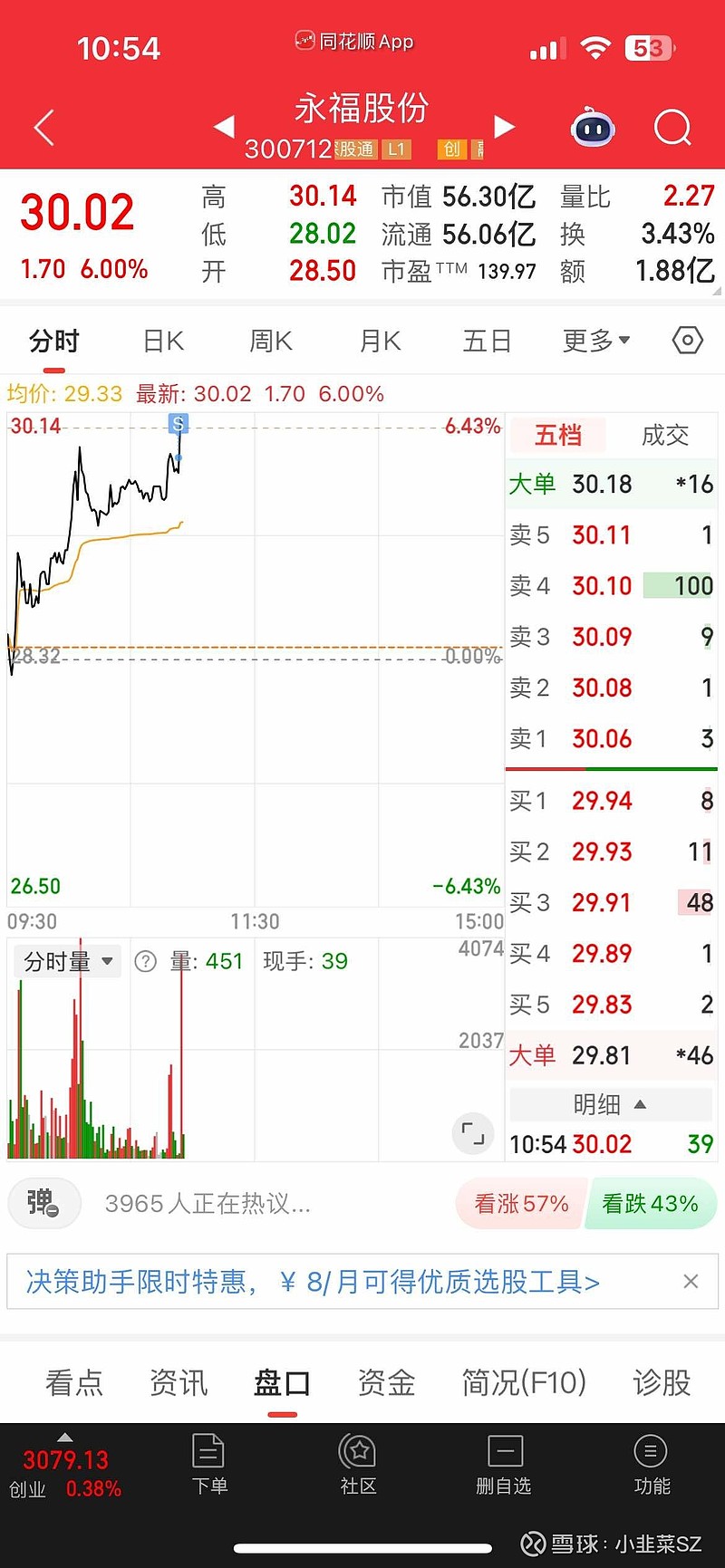This screenshot has width=725, height=1568.
Task: Open stock search magnifier
Action: 672,129
